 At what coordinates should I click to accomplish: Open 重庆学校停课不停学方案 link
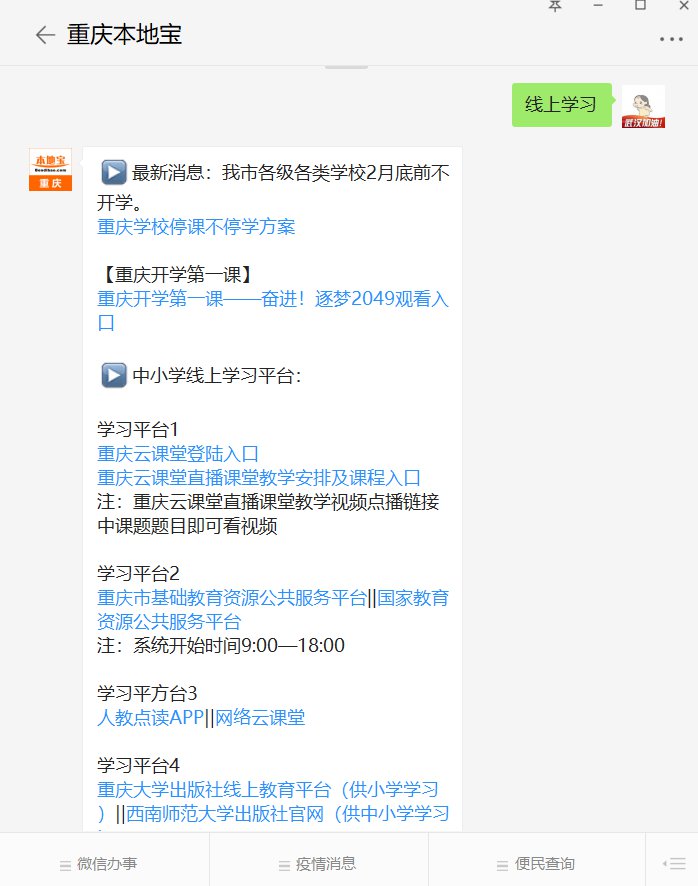pyautogui.click(x=196, y=226)
